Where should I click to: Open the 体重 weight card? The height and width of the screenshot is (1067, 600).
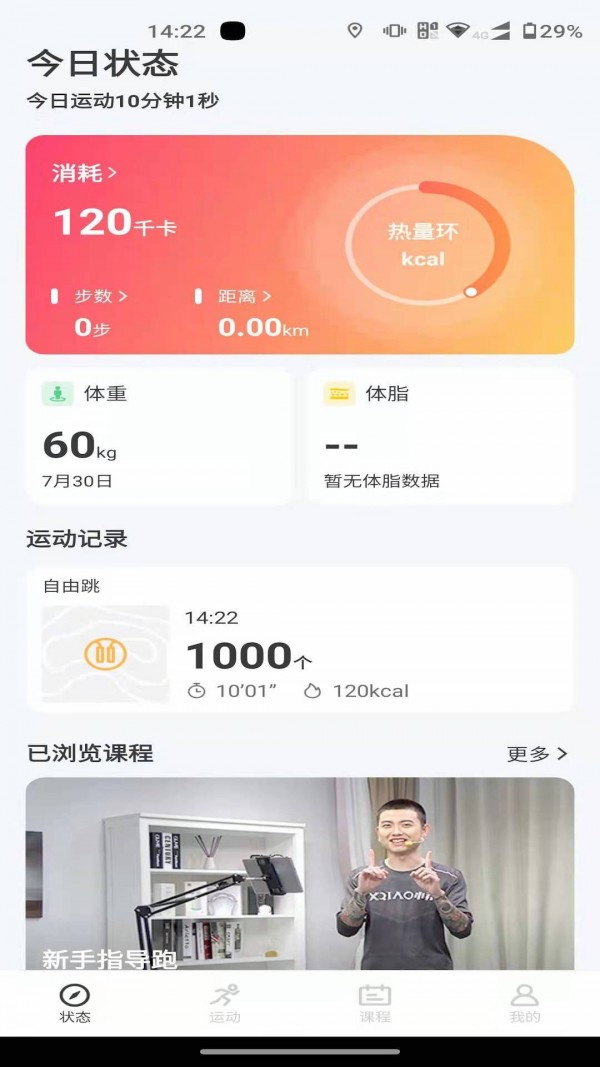159,436
